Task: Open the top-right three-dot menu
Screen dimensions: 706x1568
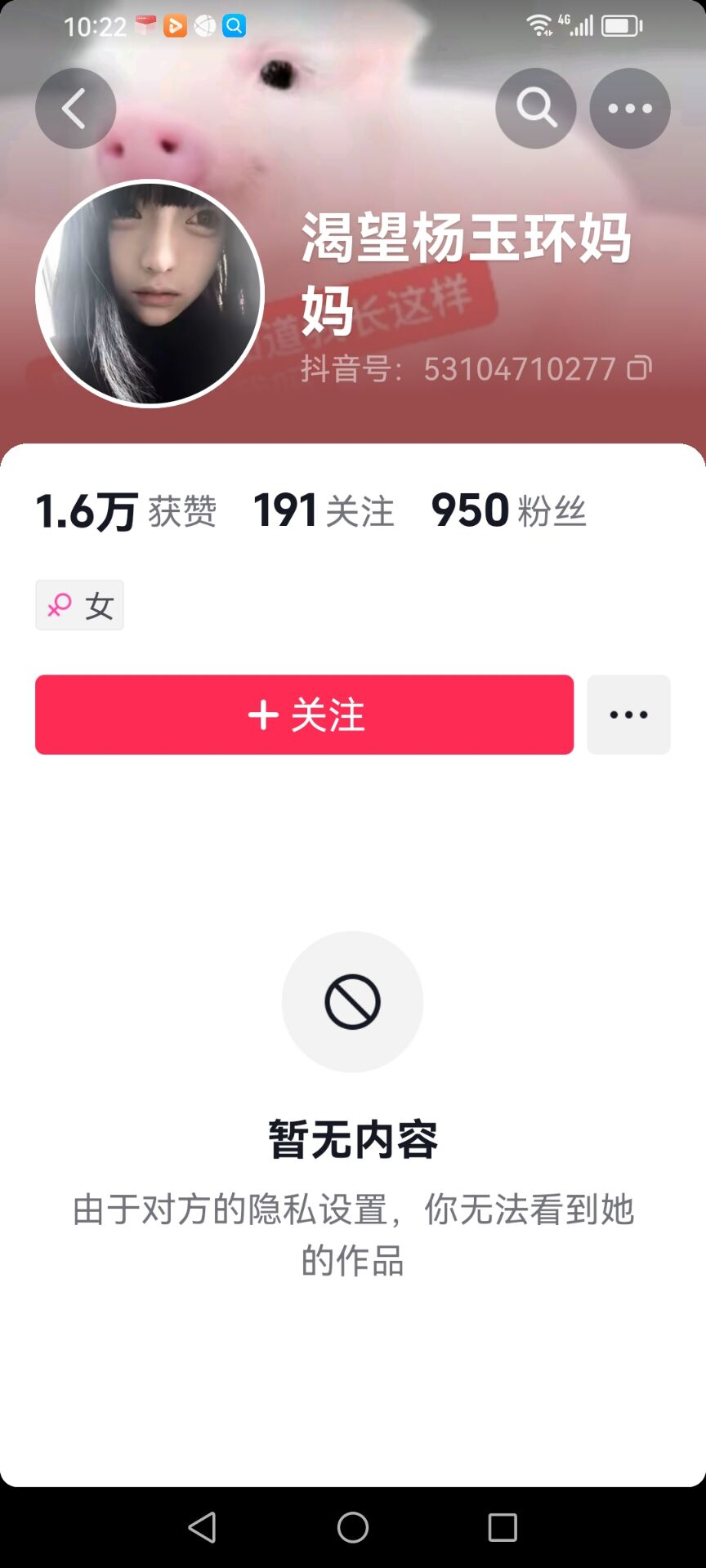Action: (630, 109)
